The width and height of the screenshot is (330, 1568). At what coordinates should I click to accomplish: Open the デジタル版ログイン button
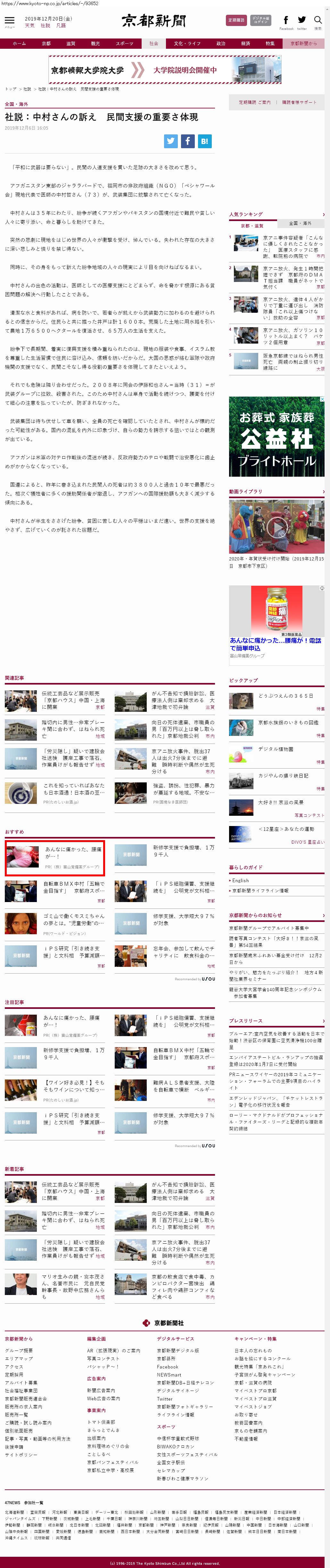click(261, 20)
